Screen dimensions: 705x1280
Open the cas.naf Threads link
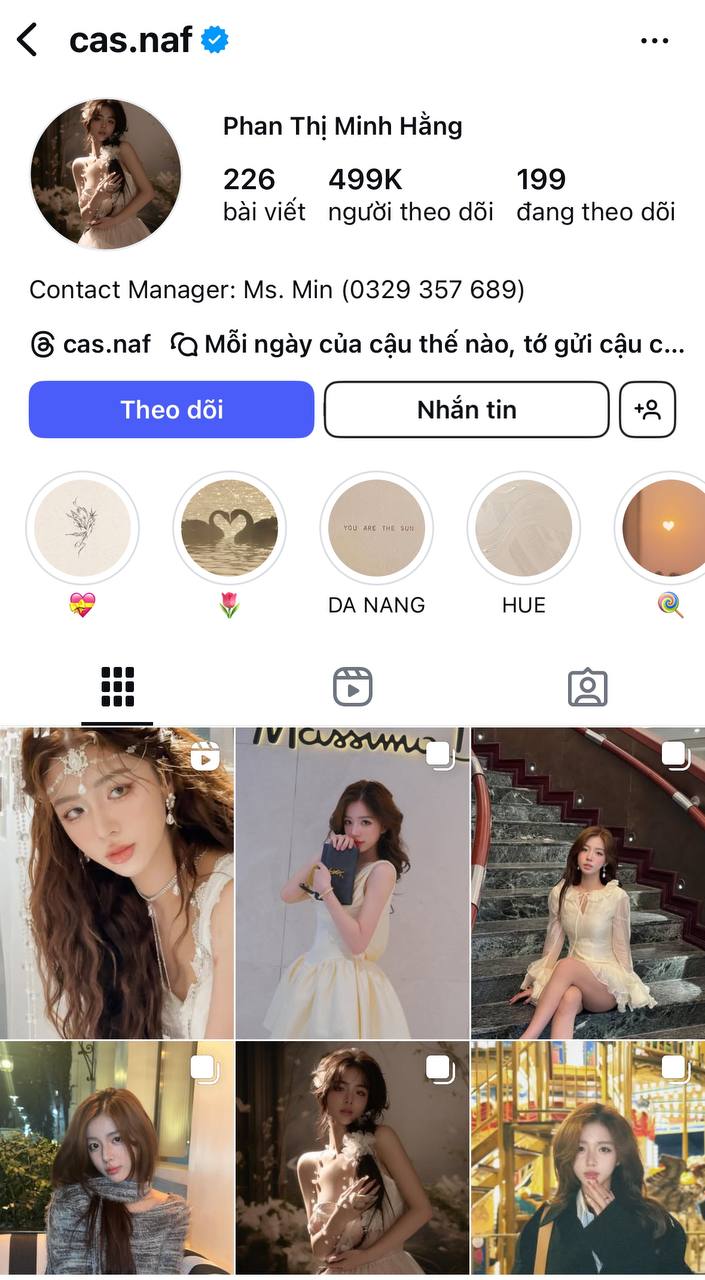[91, 345]
